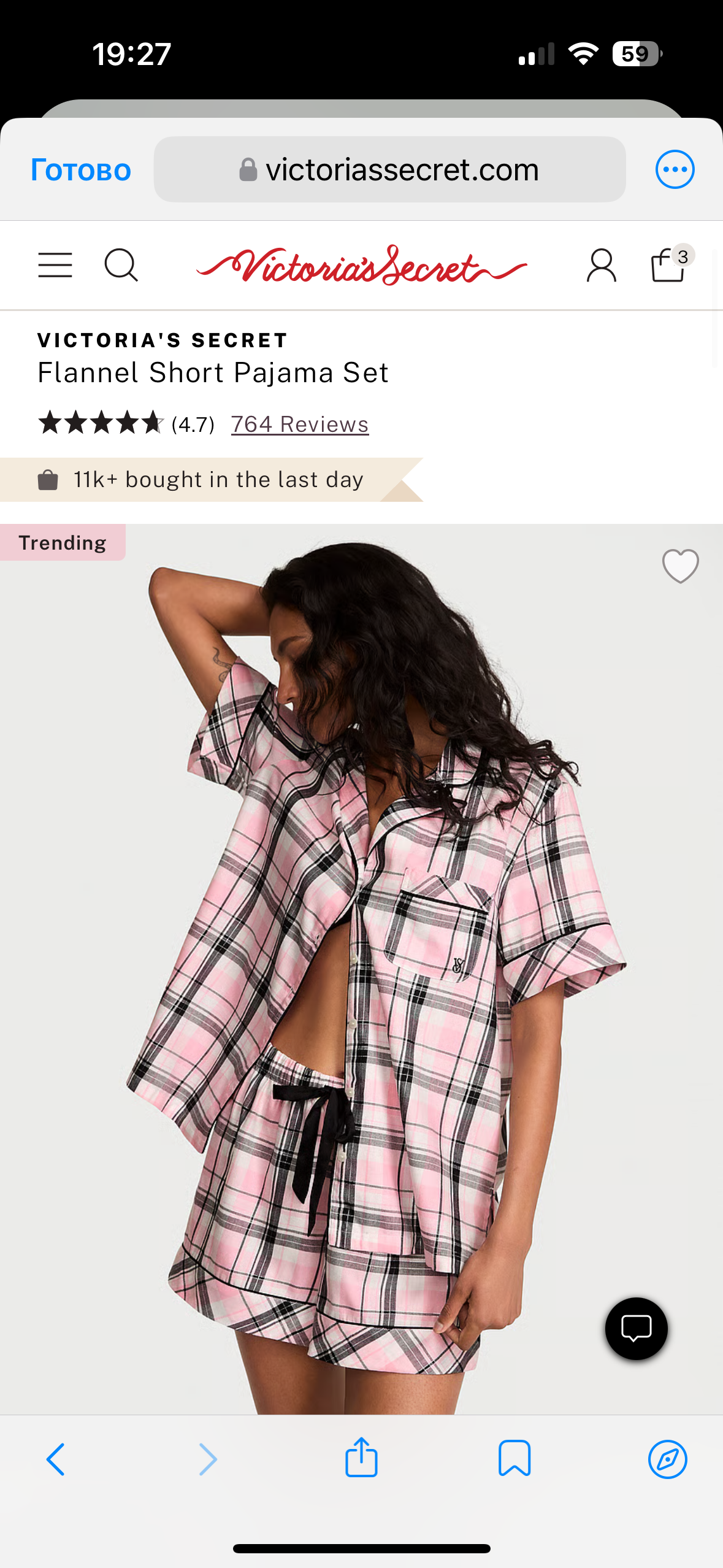Image resolution: width=723 pixels, height=1568 pixels.
Task: View the shopping bag with 3 items
Action: coord(669,265)
